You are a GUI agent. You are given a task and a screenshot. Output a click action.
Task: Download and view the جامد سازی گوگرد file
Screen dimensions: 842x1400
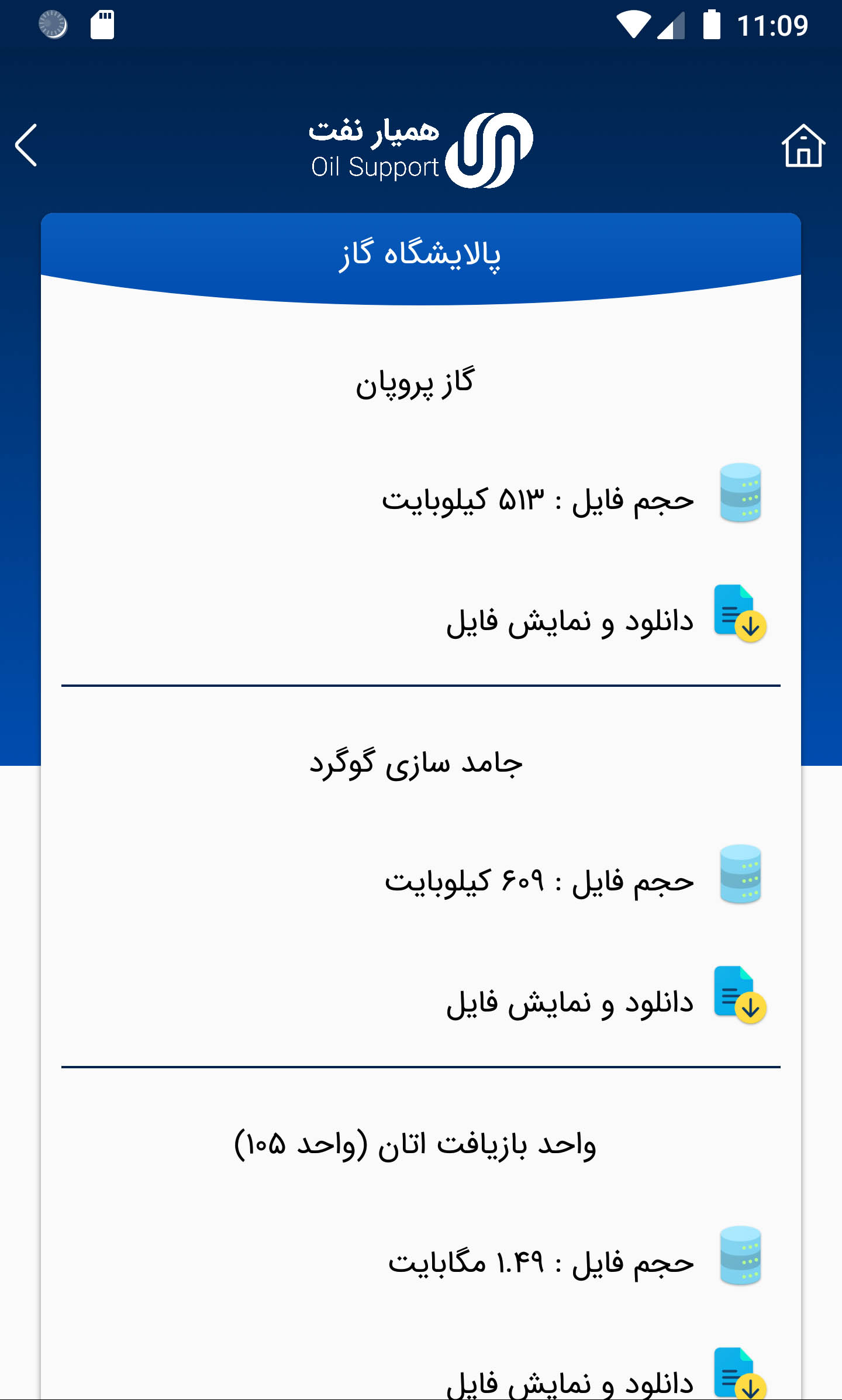click(570, 1002)
